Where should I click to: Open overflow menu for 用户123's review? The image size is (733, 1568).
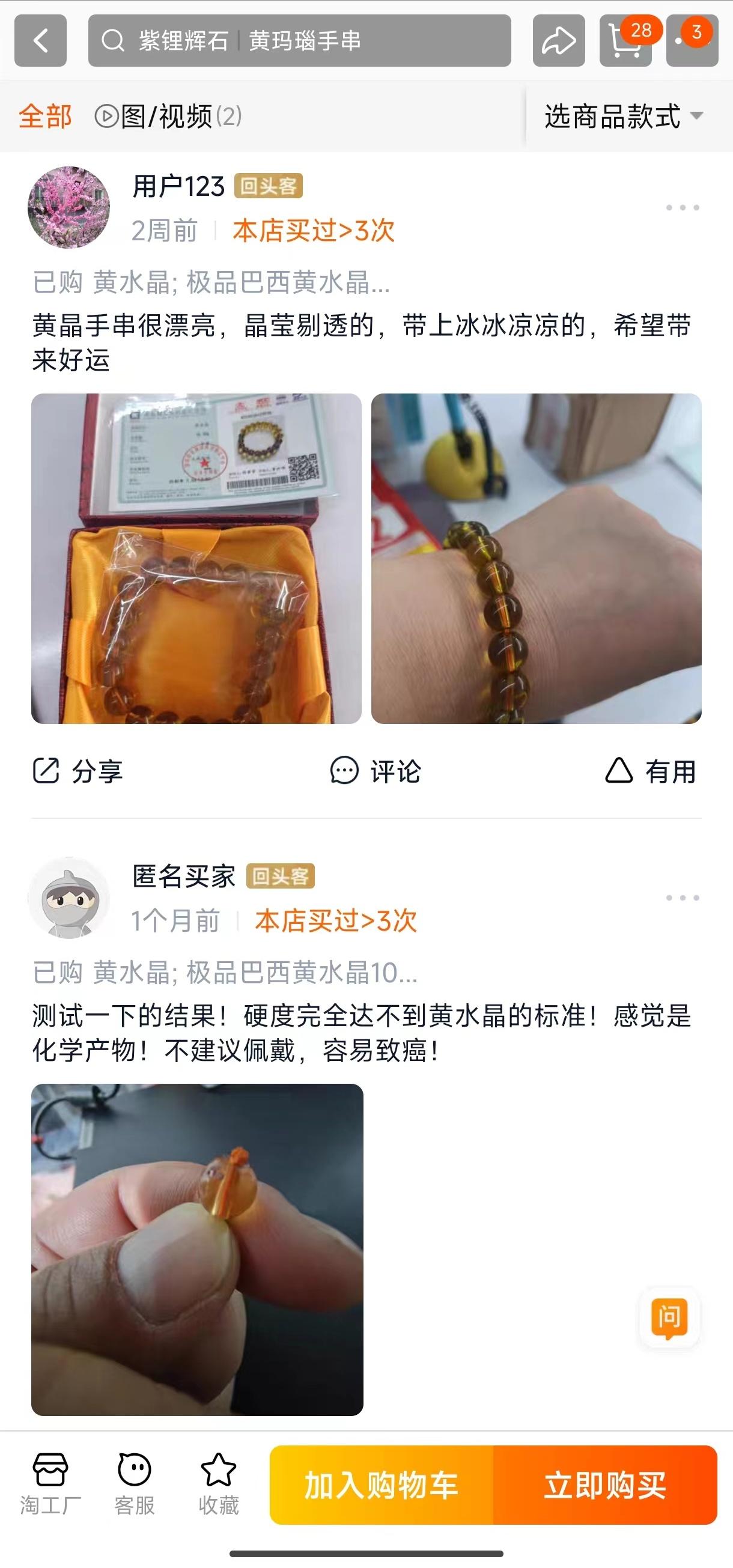point(682,208)
